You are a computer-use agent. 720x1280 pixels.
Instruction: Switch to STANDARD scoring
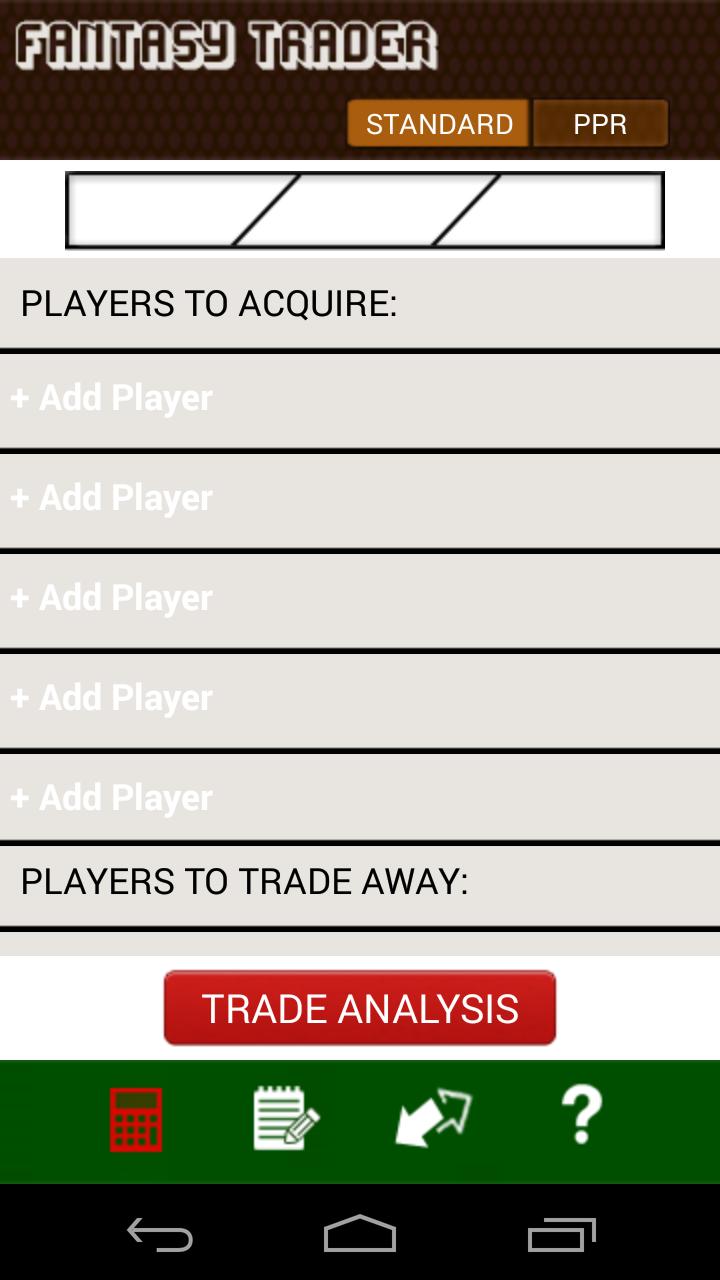tap(438, 124)
